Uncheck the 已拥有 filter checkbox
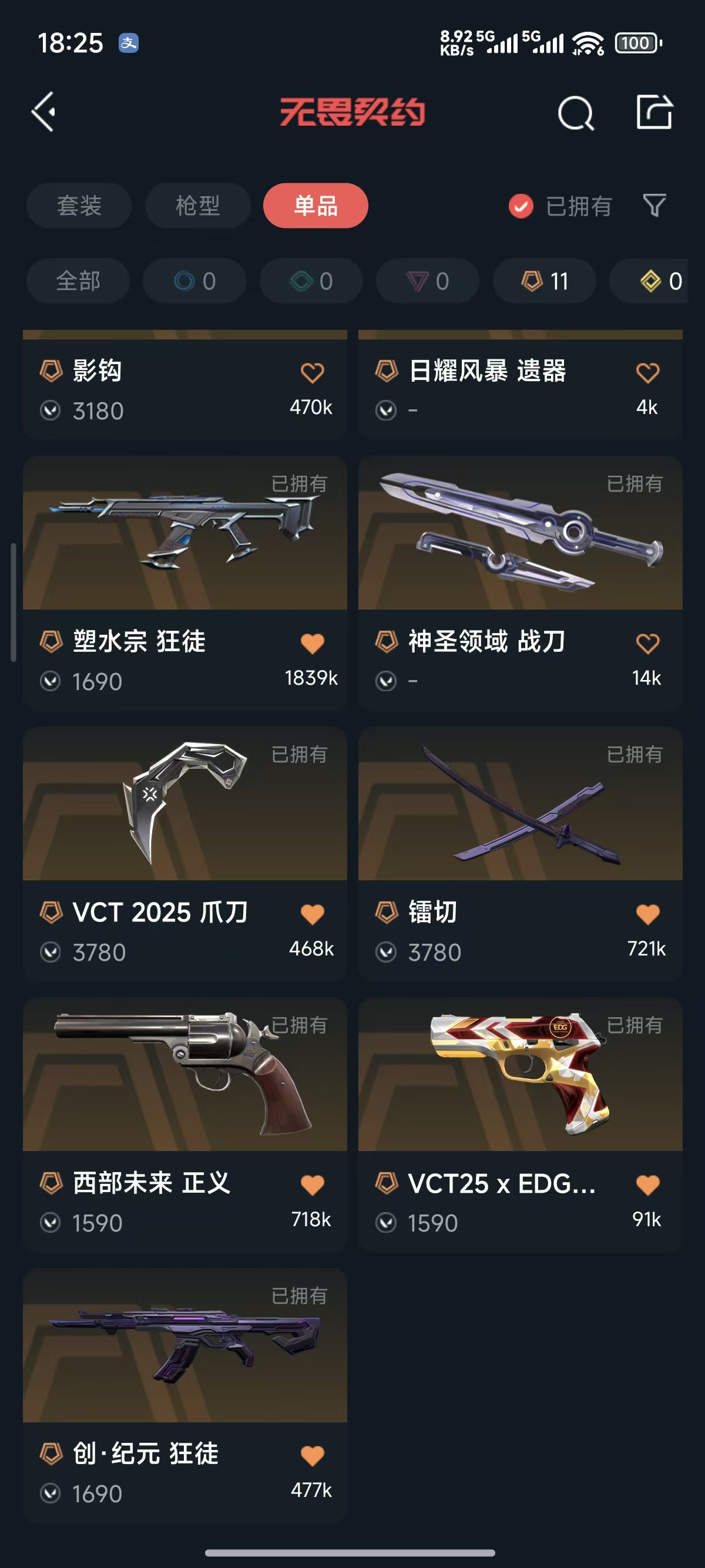Viewport: 705px width, 1568px height. pos(521,206)
